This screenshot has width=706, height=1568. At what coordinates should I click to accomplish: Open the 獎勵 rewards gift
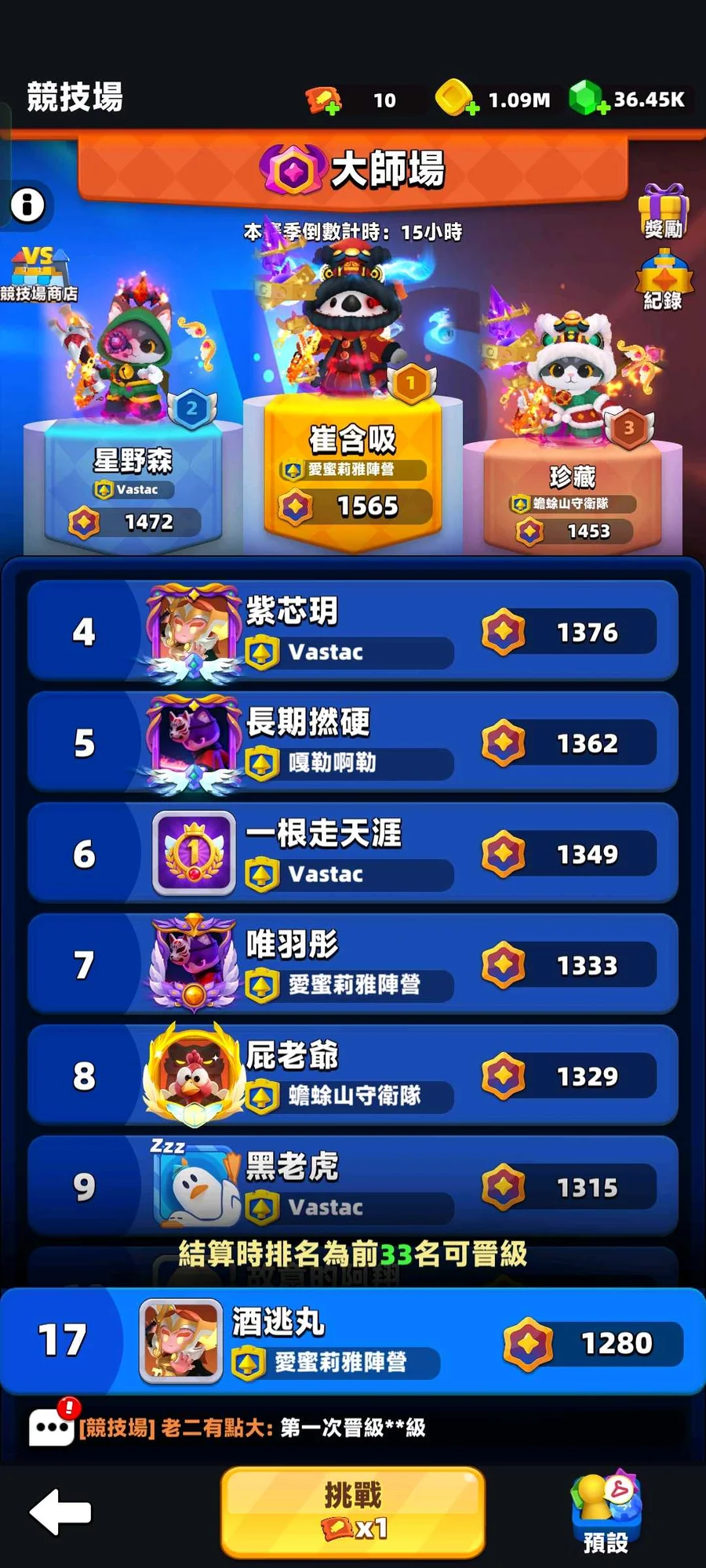click(663, 211)
